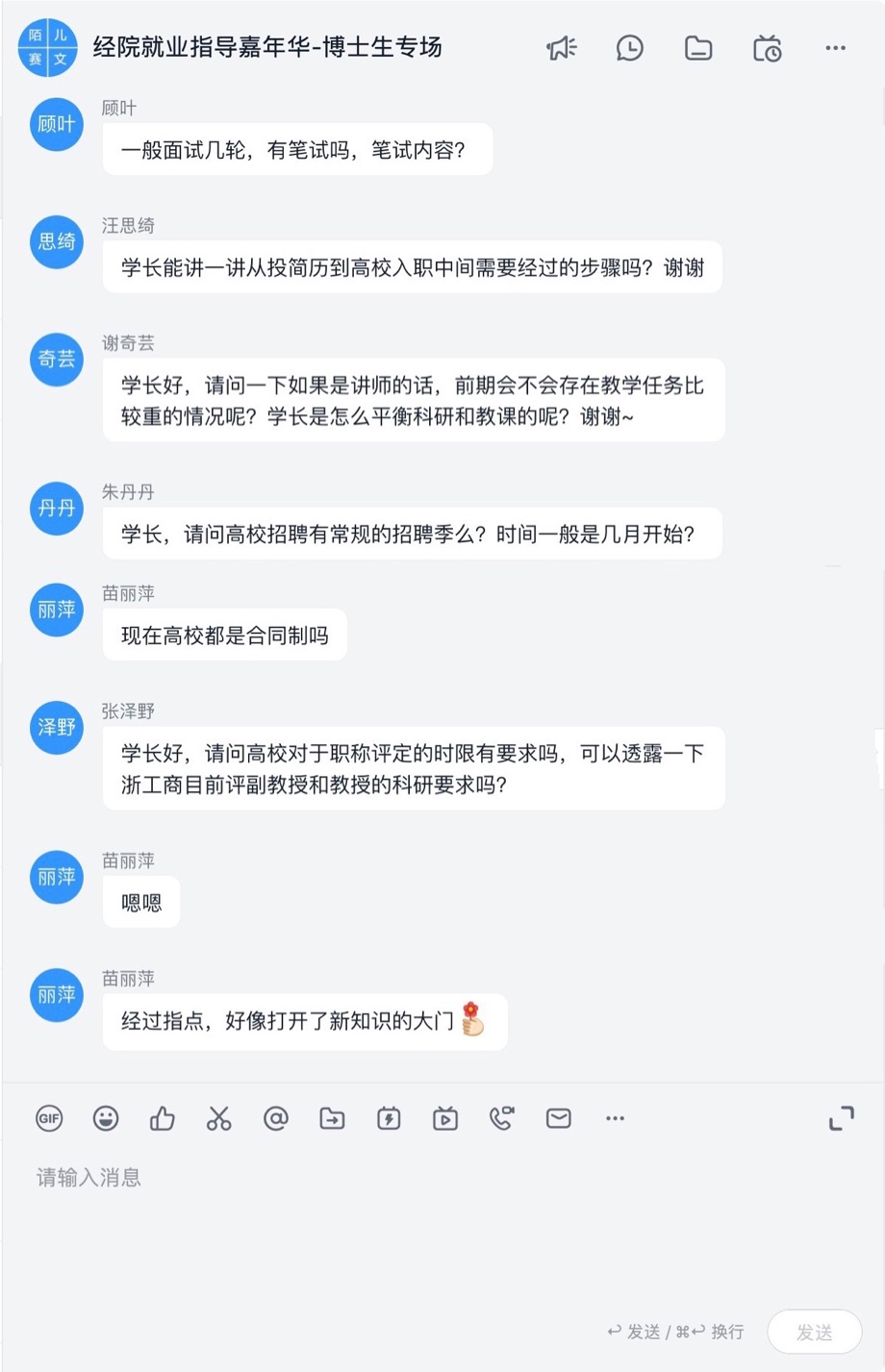Open group announcements megaphone icon
Viewport: 885px width, 1372px height.
click(562, 48)
